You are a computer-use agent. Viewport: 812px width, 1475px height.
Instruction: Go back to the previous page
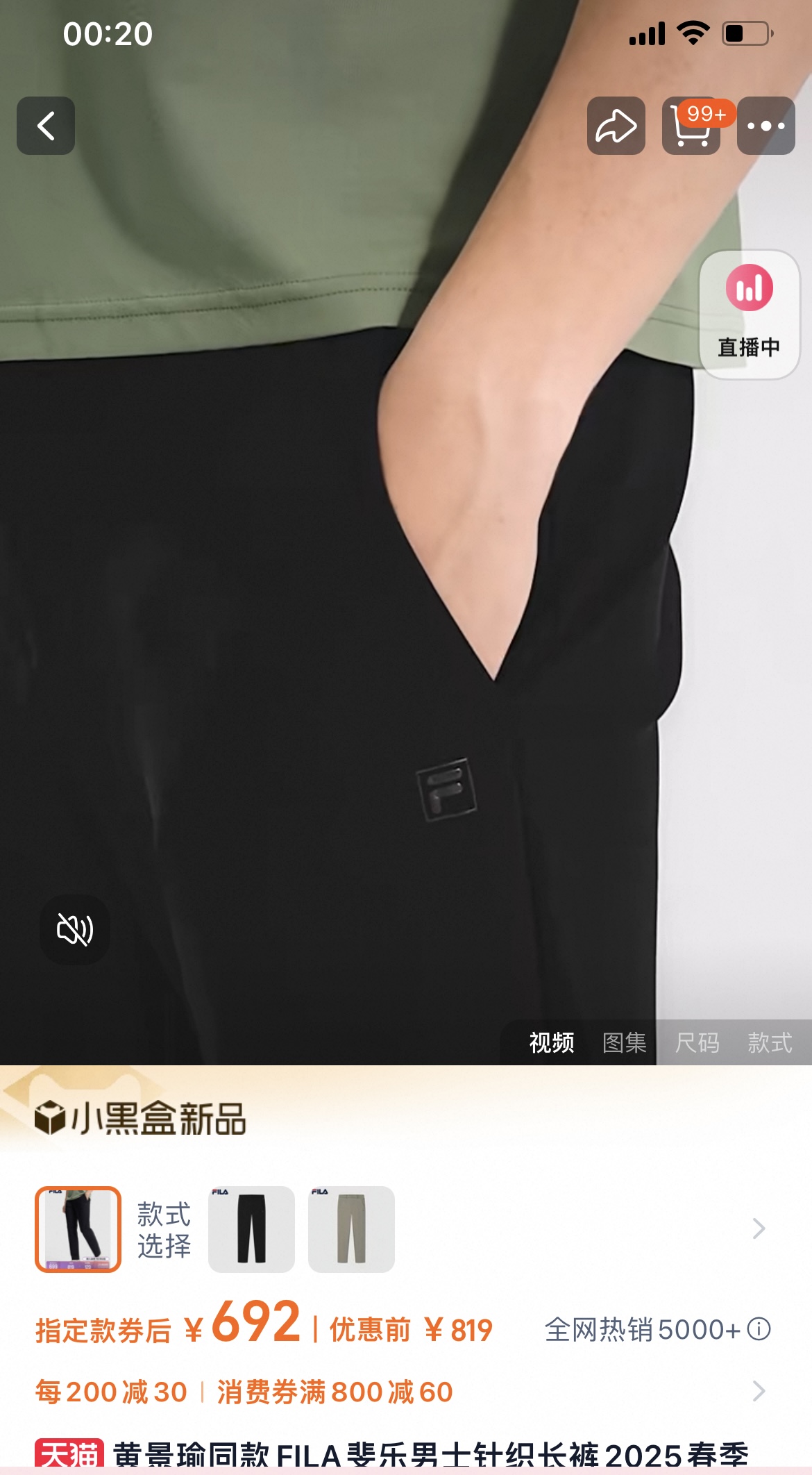(46, 126)
